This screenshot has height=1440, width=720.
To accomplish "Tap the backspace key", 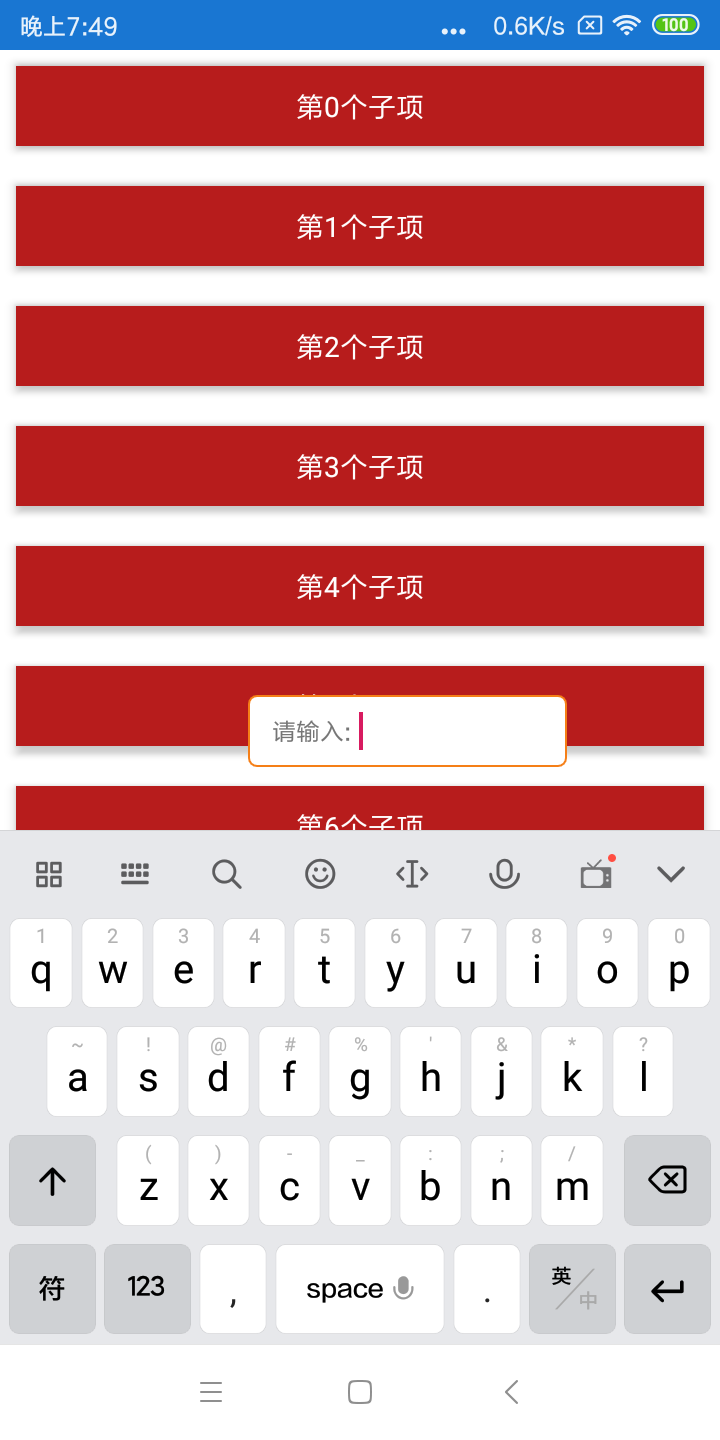I will [x=667, y=1181].
